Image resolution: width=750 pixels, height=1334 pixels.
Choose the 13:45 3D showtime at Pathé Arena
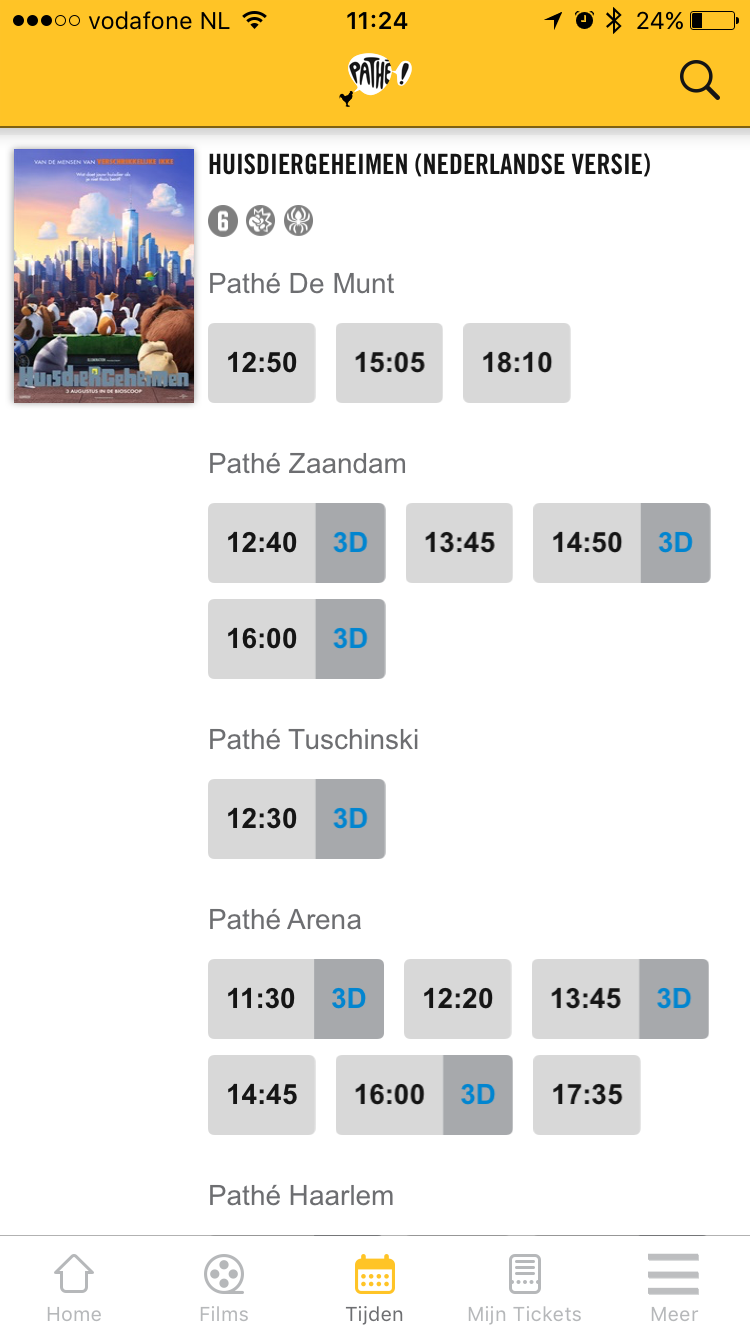point(621,999)
